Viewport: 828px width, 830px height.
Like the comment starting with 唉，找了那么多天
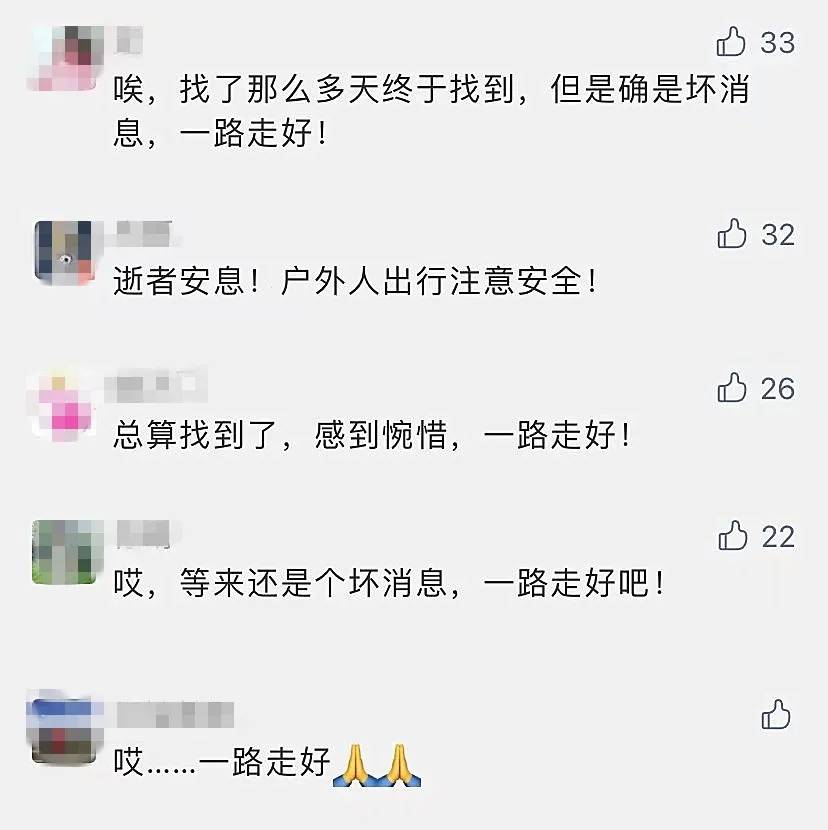732,43
